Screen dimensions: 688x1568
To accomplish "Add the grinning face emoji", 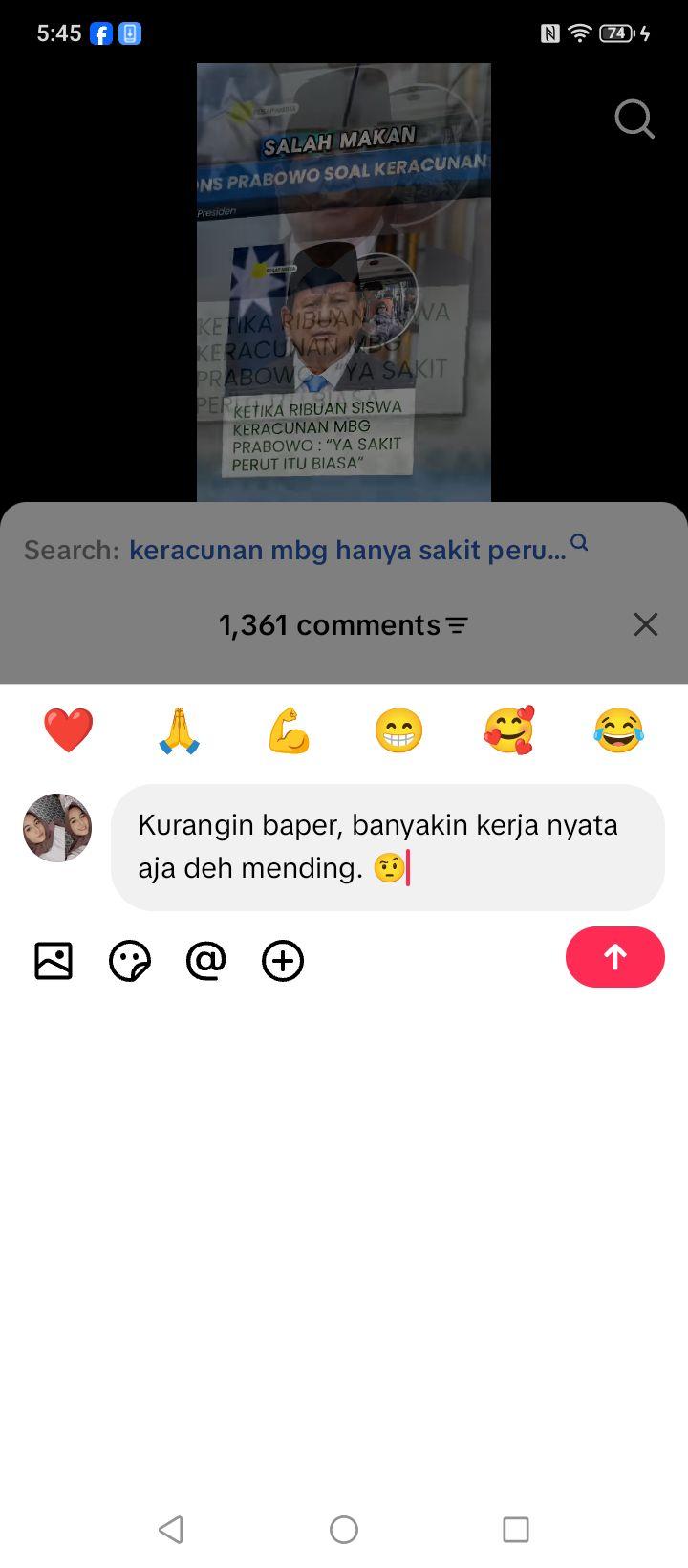I will pyautogui.click(x=398, y=730).
